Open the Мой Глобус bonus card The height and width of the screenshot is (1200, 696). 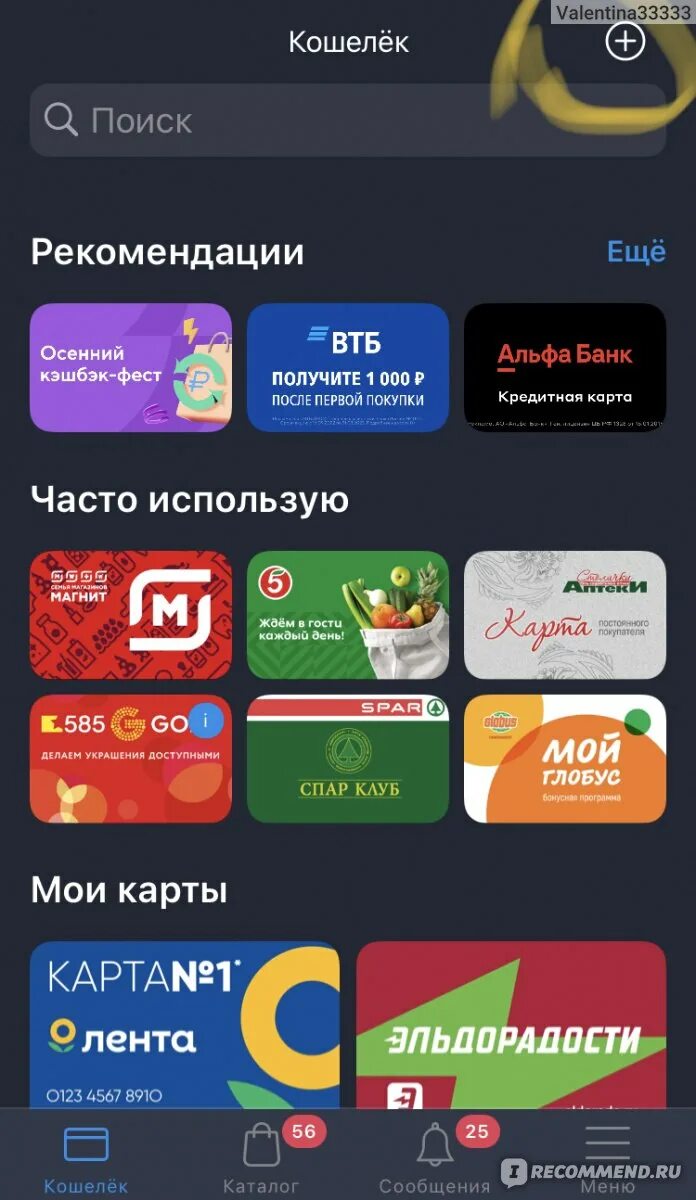[565, 758]
